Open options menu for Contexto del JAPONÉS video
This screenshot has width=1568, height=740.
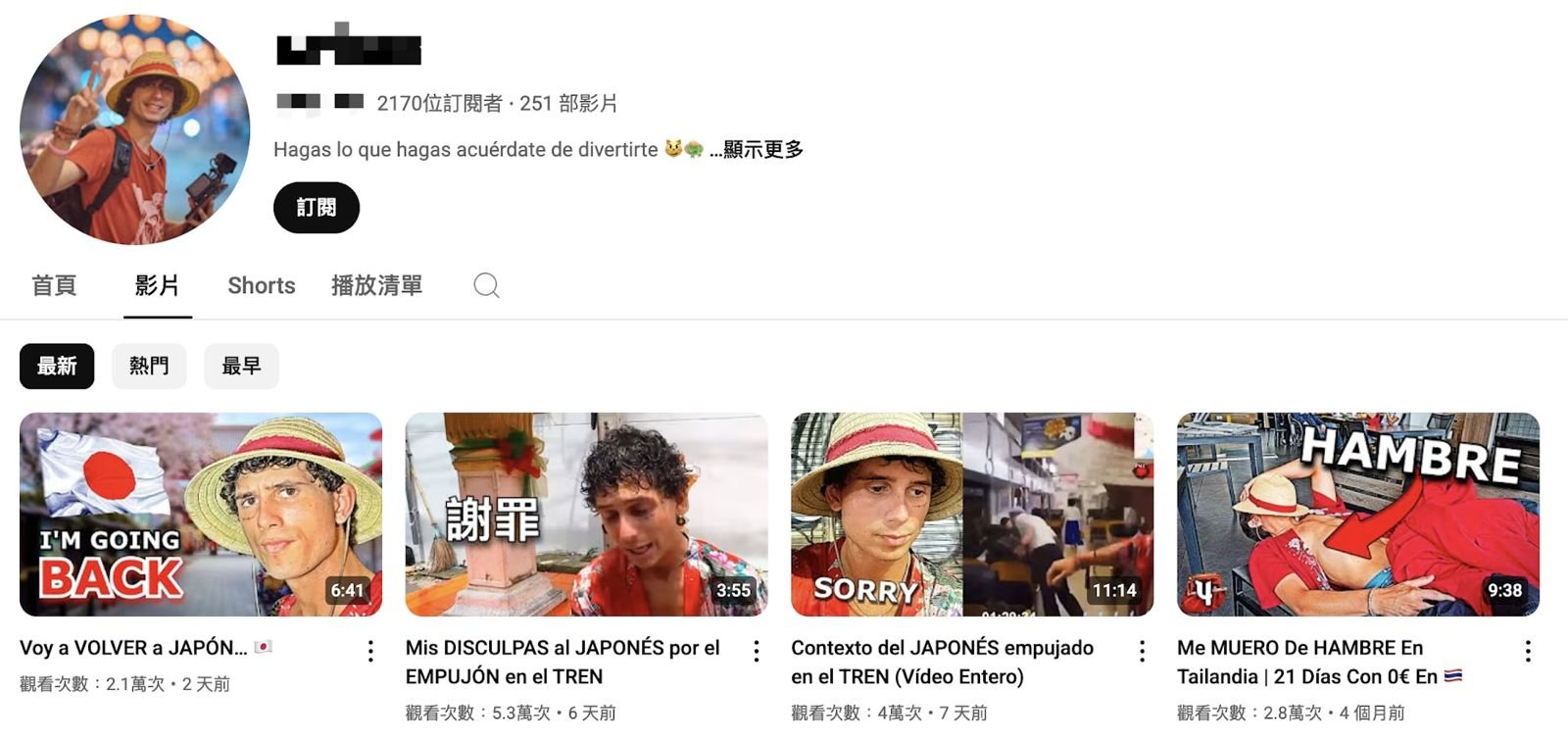[x=1143, y=651]
